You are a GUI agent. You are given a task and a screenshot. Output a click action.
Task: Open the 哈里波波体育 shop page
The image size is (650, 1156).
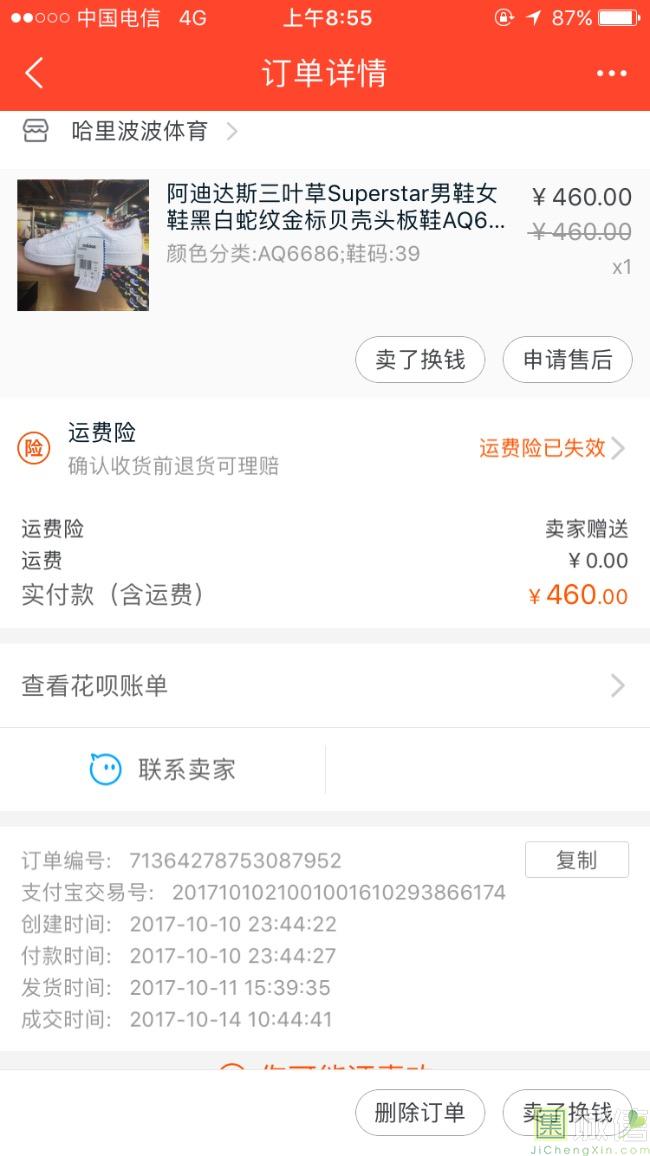coord(140,131)
